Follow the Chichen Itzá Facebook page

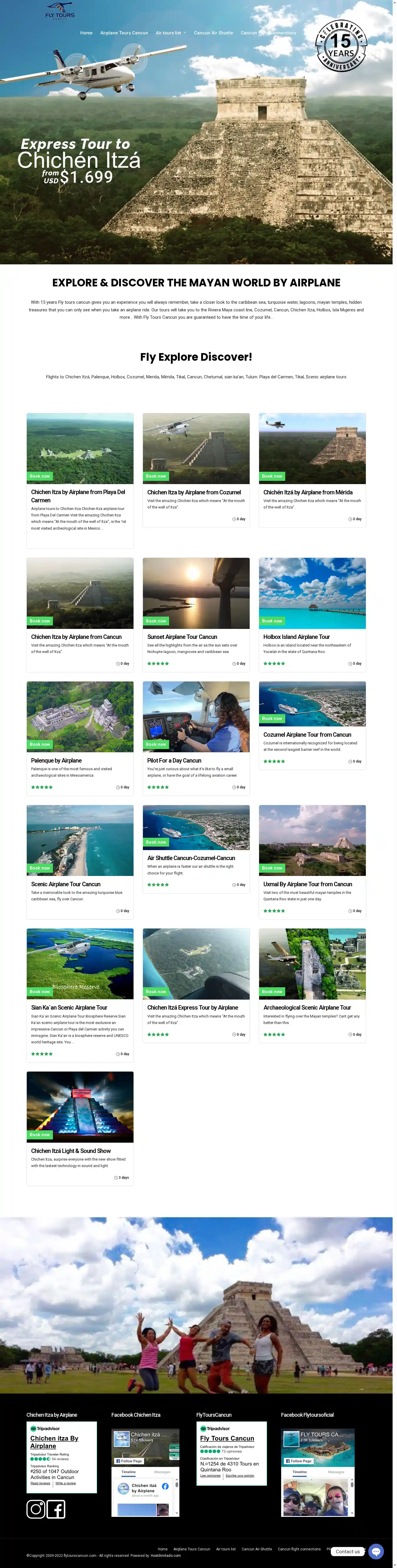(x=129, y=1460)
